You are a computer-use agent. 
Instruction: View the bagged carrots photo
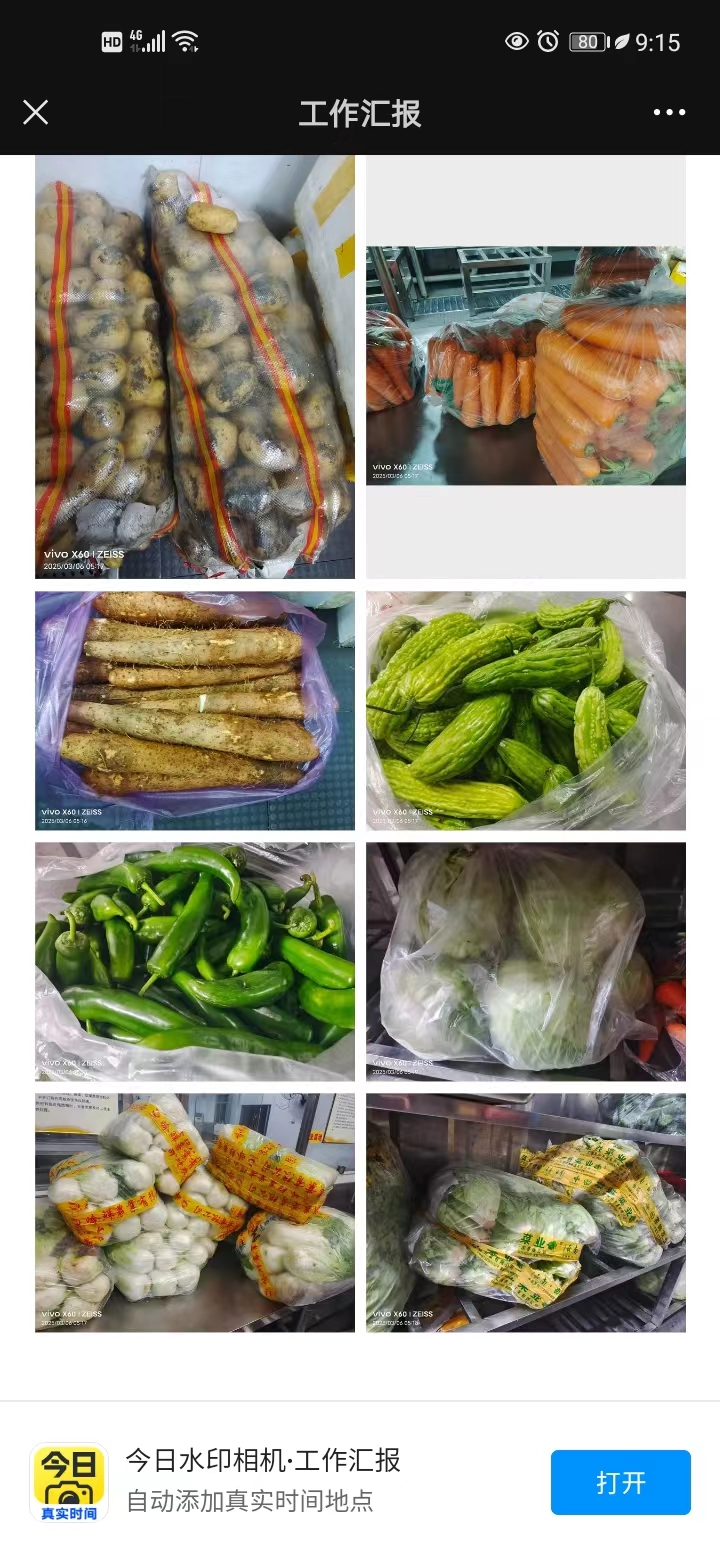(526, 367)
